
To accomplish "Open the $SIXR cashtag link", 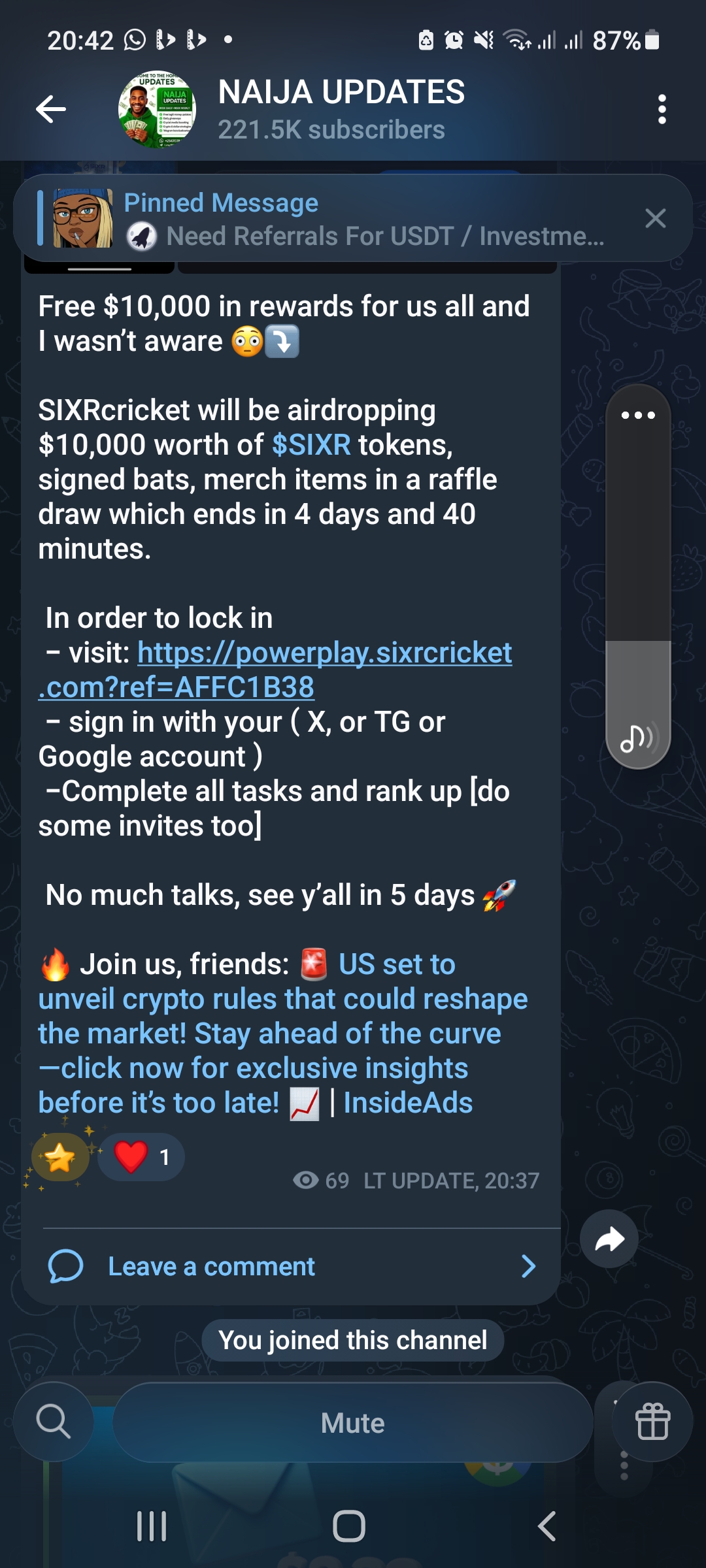I will click(x=311, y=446).
